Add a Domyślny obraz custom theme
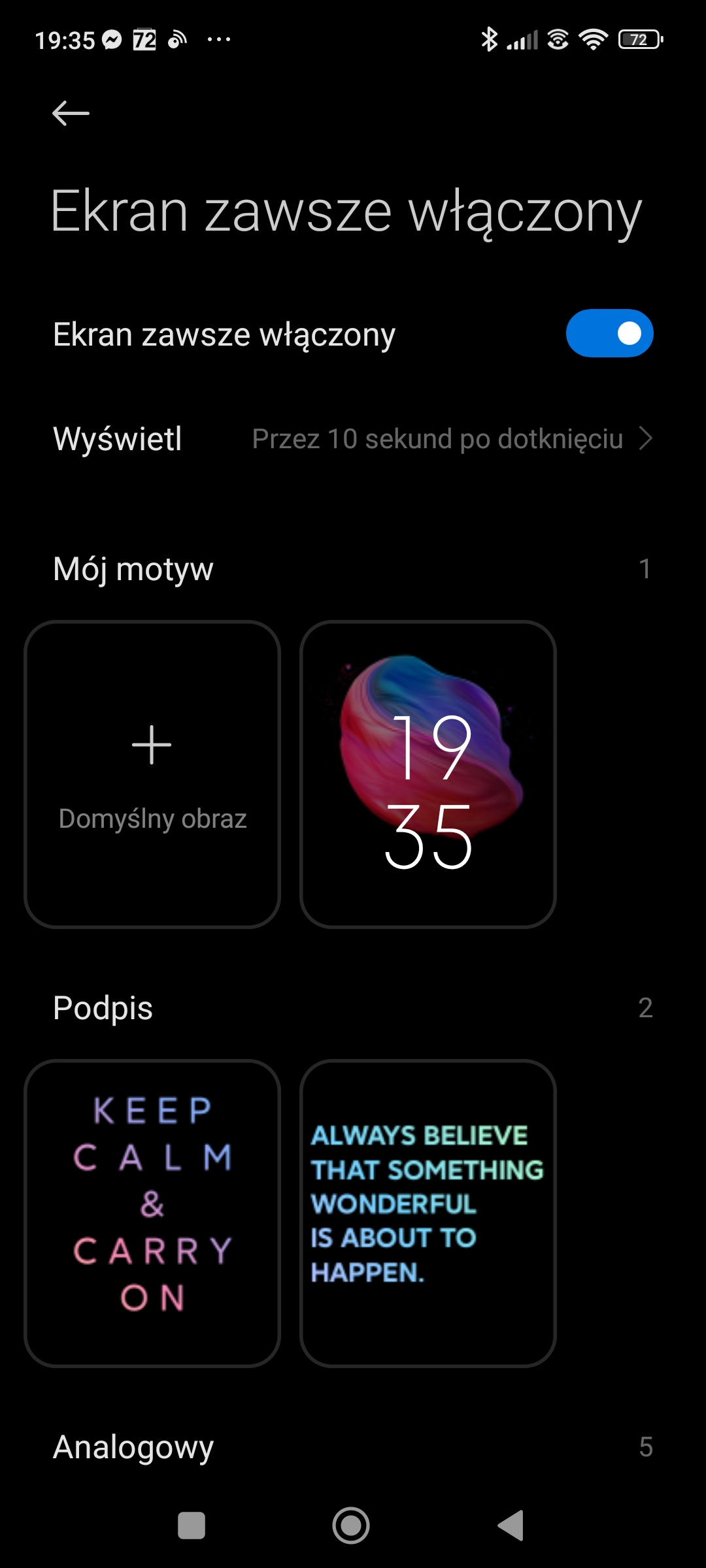Viewport: 706px width, 1568px height. pyautogui.click(x=152, y=774)
